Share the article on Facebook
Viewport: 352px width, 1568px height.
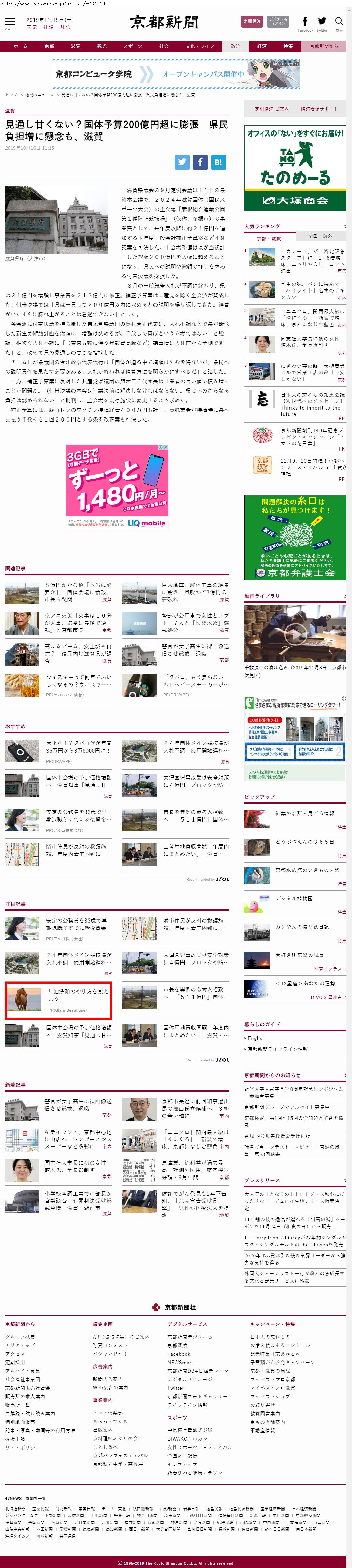tap(200, 162)
